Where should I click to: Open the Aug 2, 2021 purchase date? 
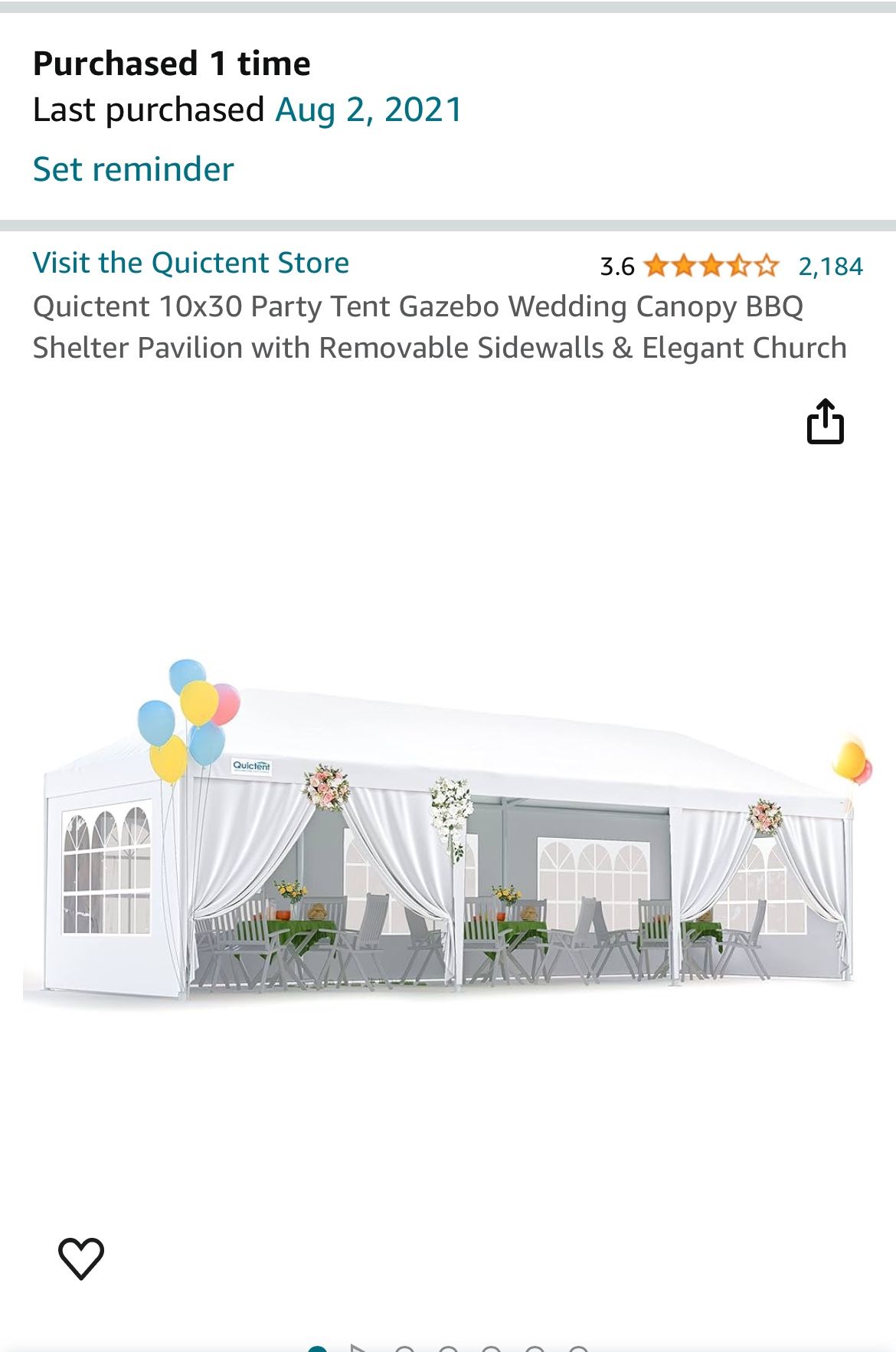368,110
